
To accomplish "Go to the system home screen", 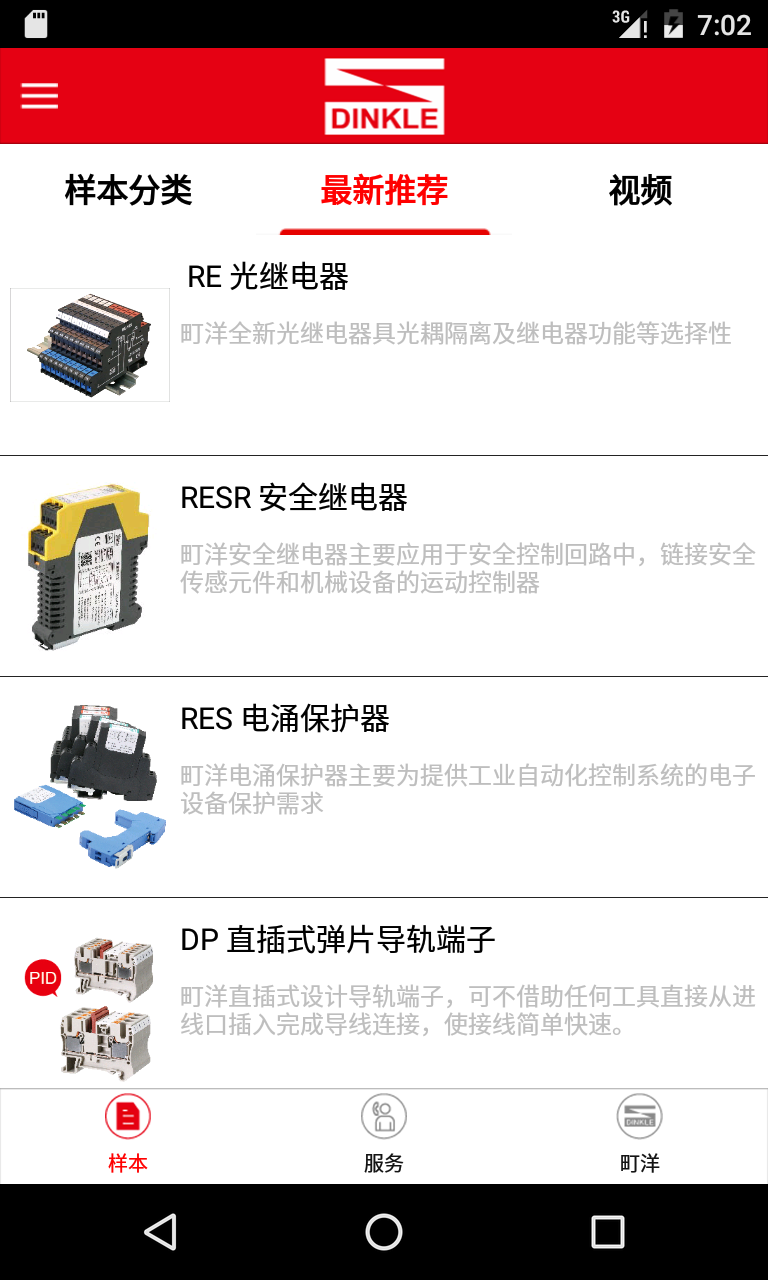I will coord(384,1232).
